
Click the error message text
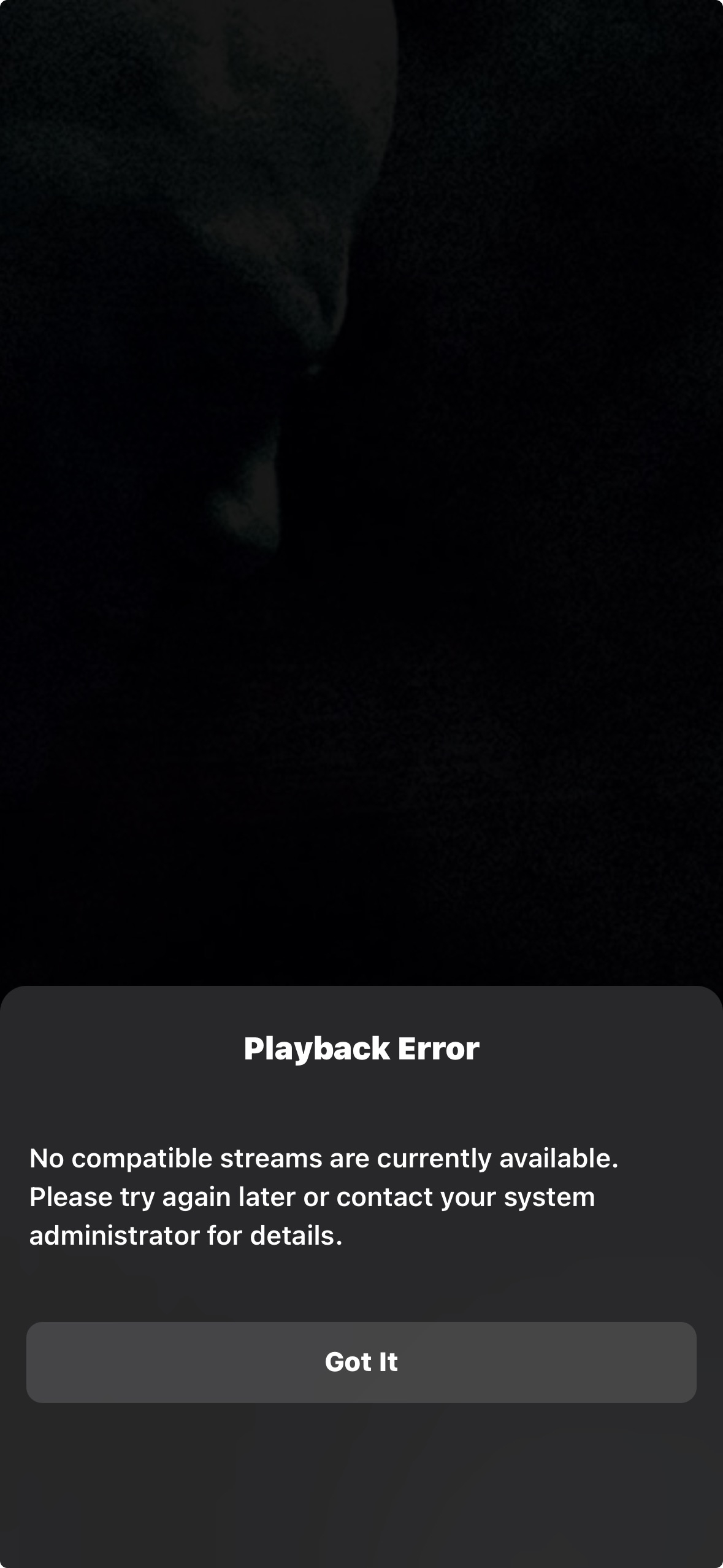[x=325, y=1196]
